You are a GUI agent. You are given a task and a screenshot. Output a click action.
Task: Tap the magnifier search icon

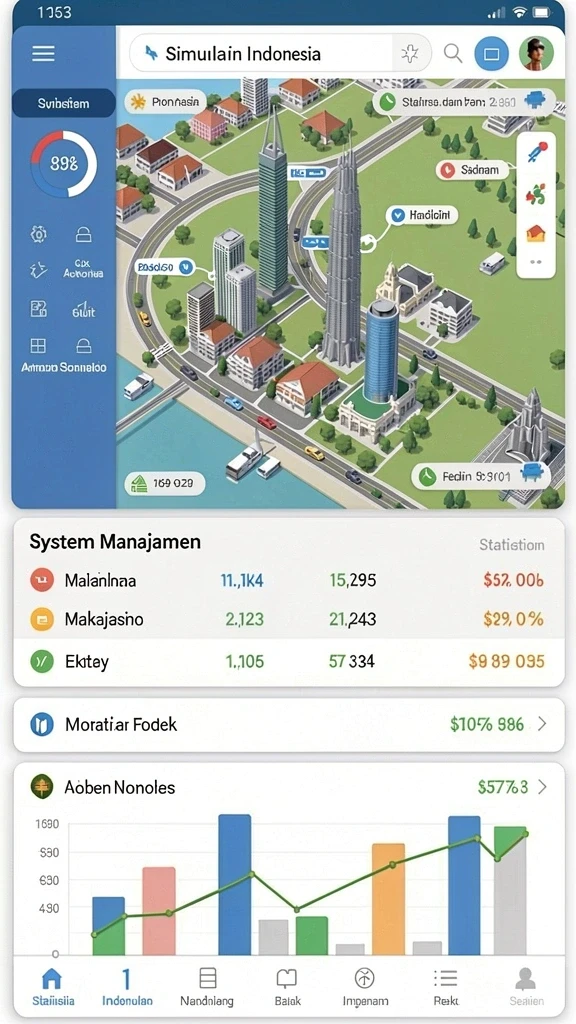coord(453,53)
